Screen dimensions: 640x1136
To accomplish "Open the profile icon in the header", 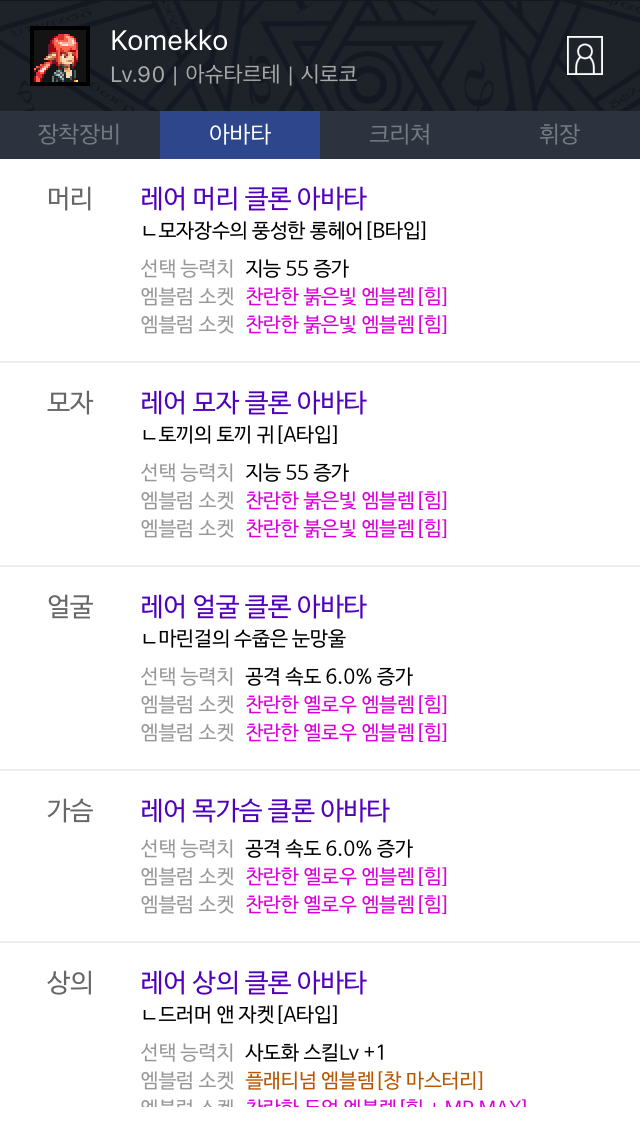I will [585, 55].
